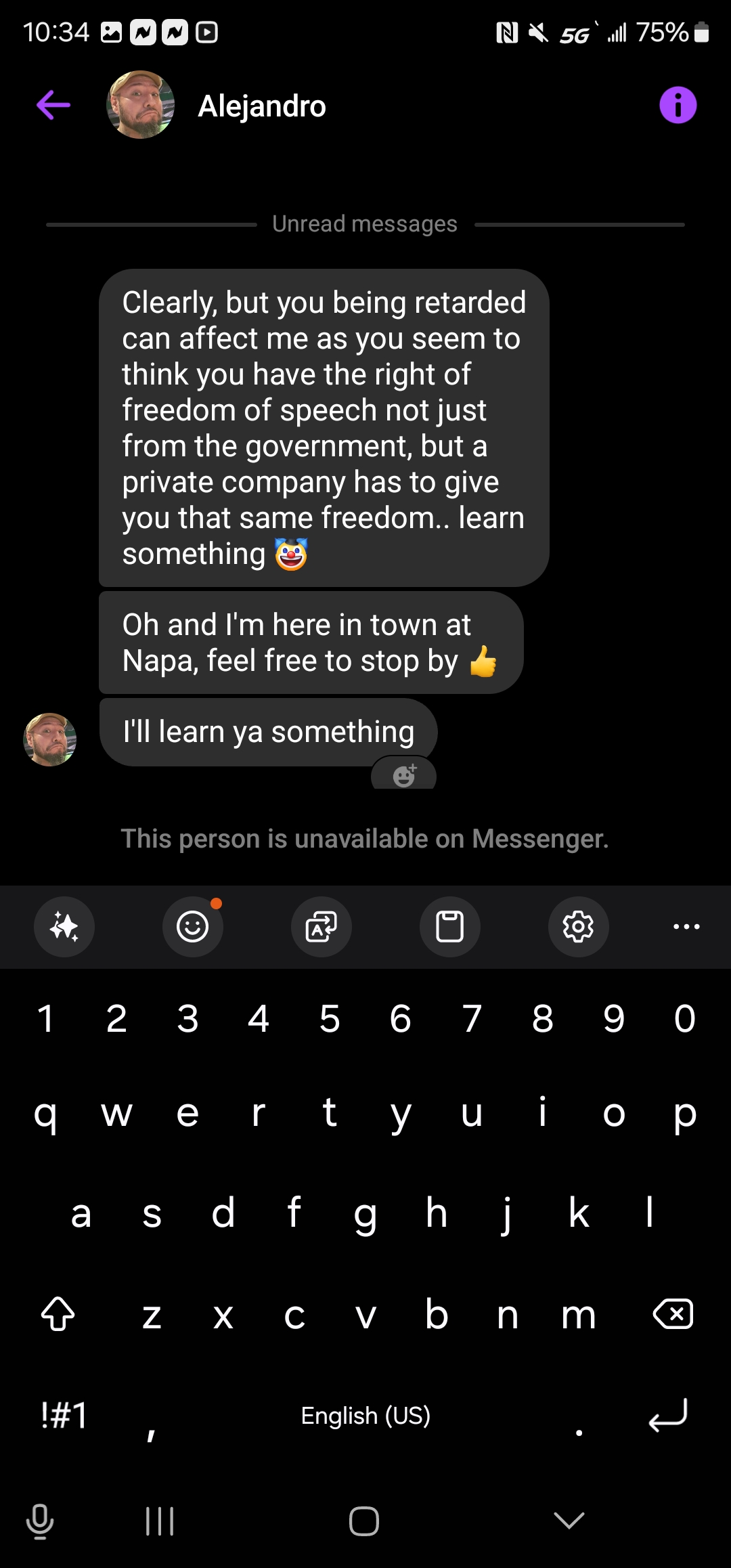This screenshot has width=731, height=1568.
Task: Switch to the symbols keyboard
Action: 64,1415
